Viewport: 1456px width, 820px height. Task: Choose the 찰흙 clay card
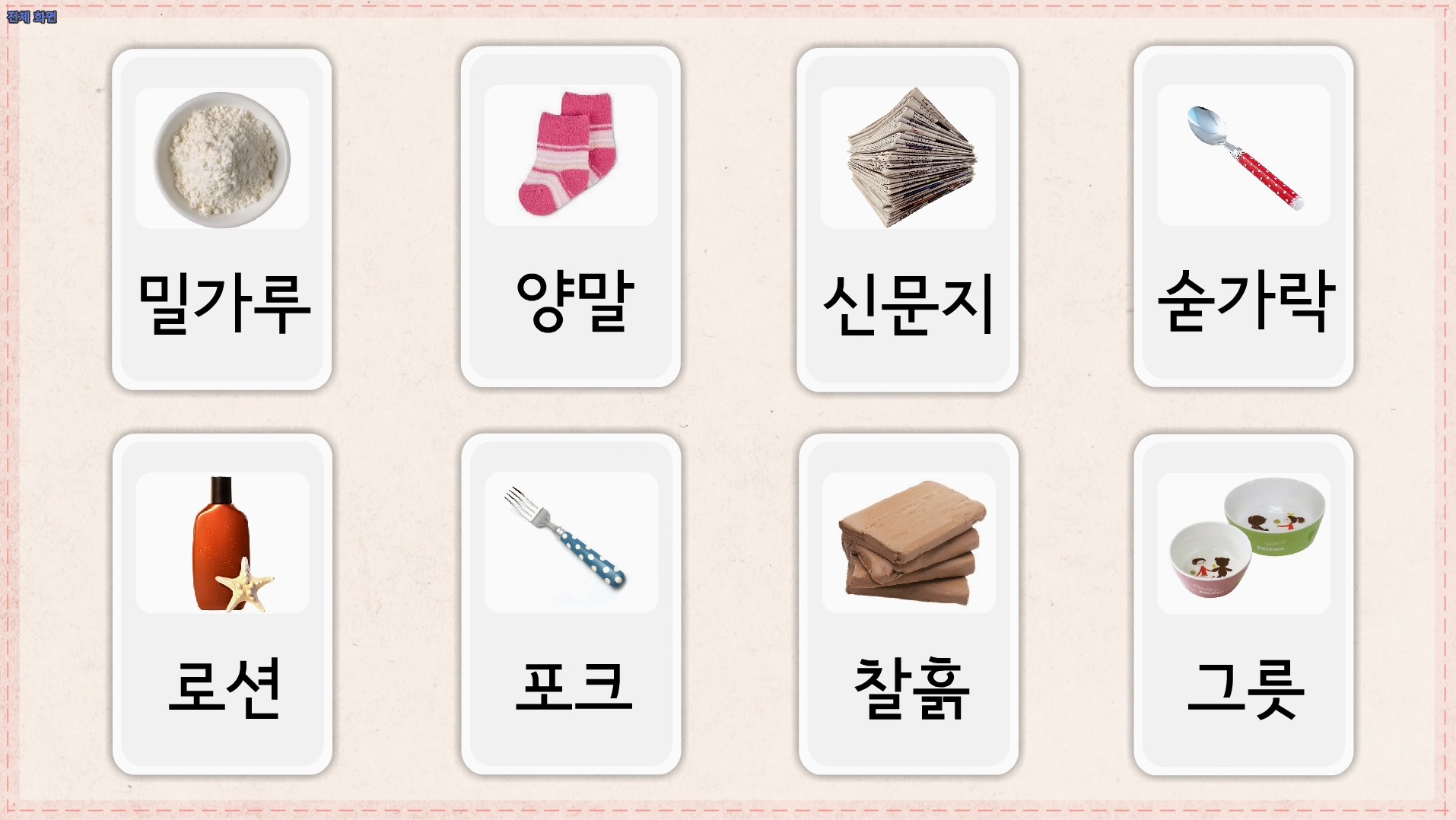click(x=908, y=605)
